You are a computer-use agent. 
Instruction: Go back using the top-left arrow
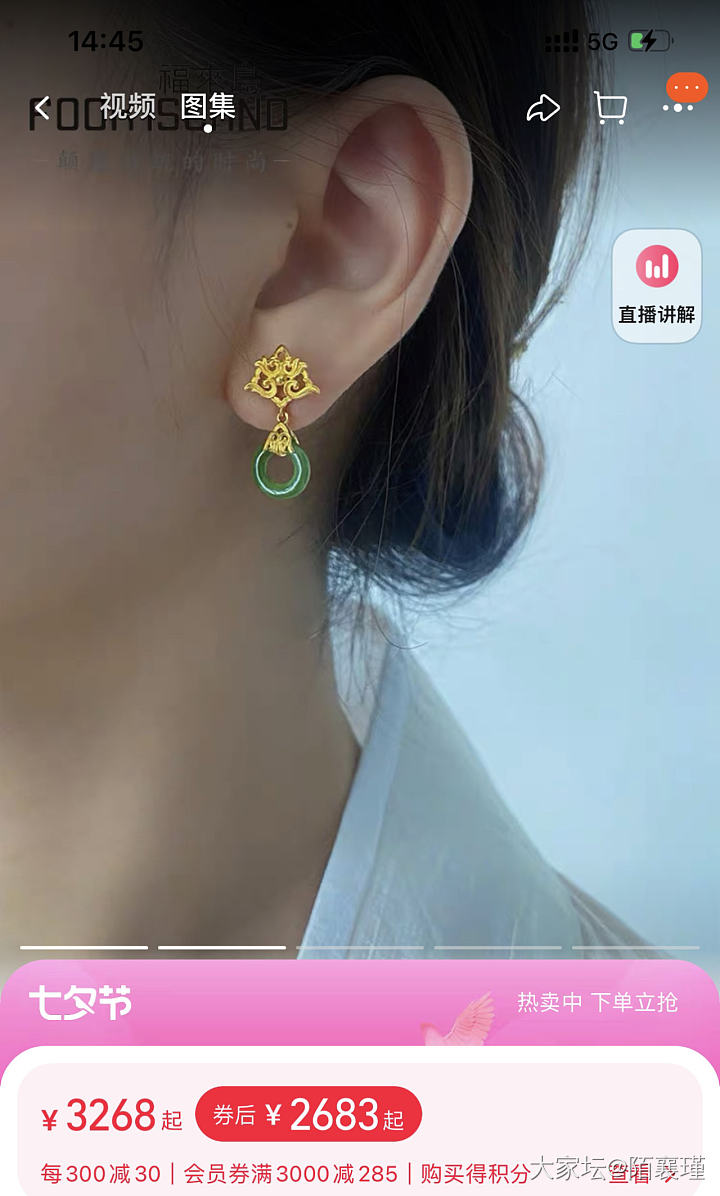41,107
